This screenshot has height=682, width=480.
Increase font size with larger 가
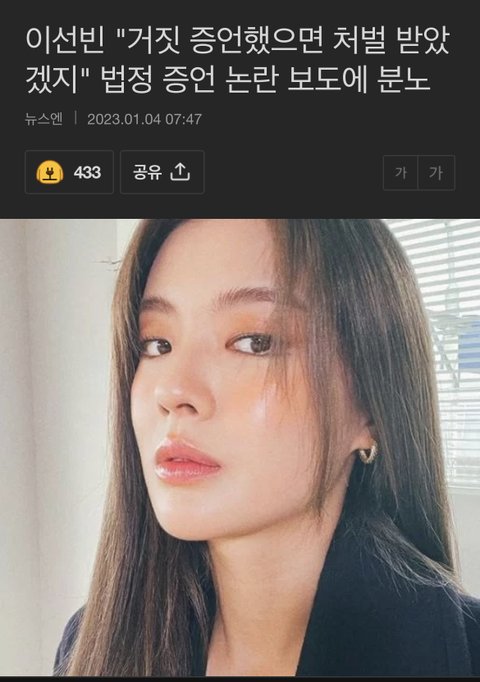pos(436,173)
